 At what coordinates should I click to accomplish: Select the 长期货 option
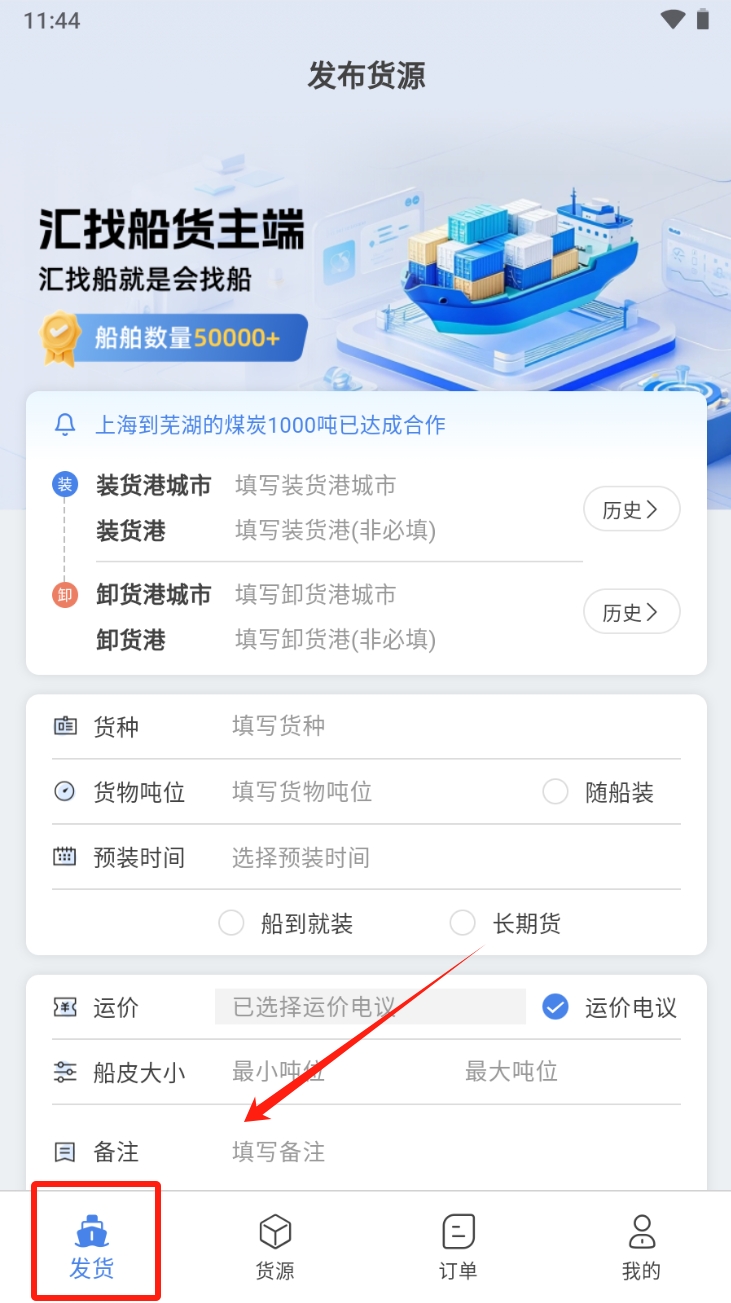[463, 923]
